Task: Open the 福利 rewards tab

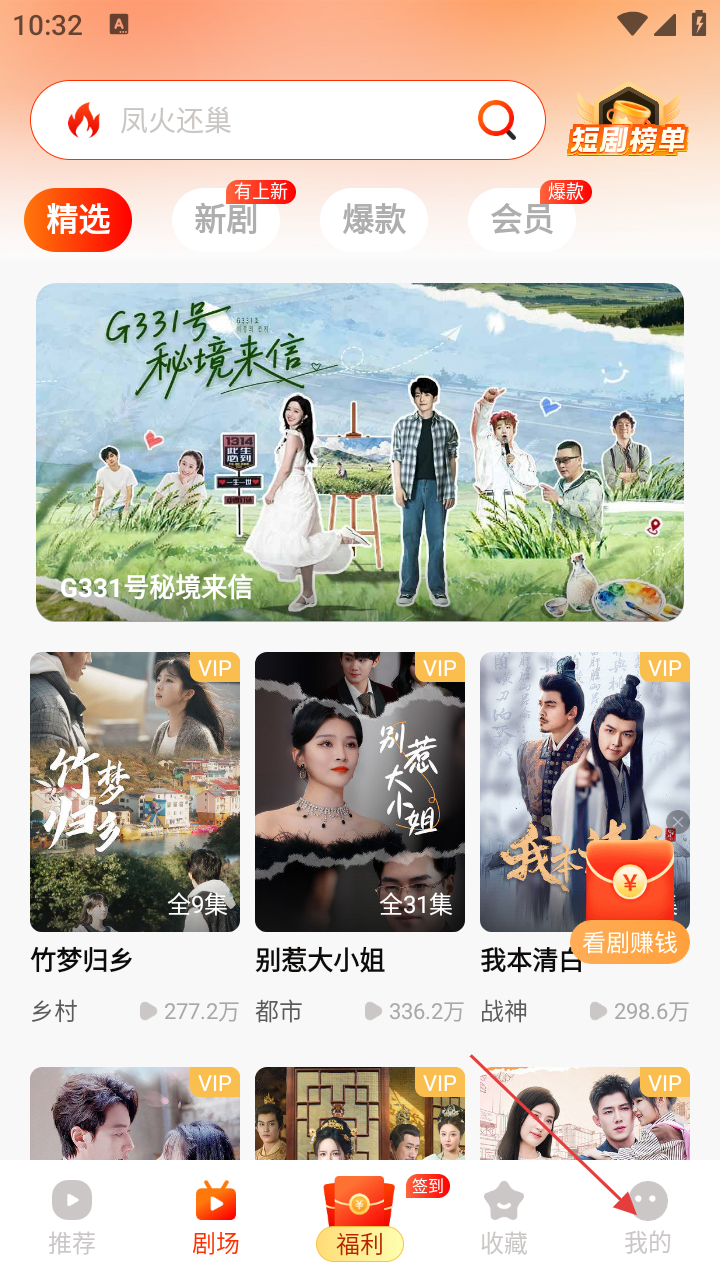Action: coord(360,1216)
